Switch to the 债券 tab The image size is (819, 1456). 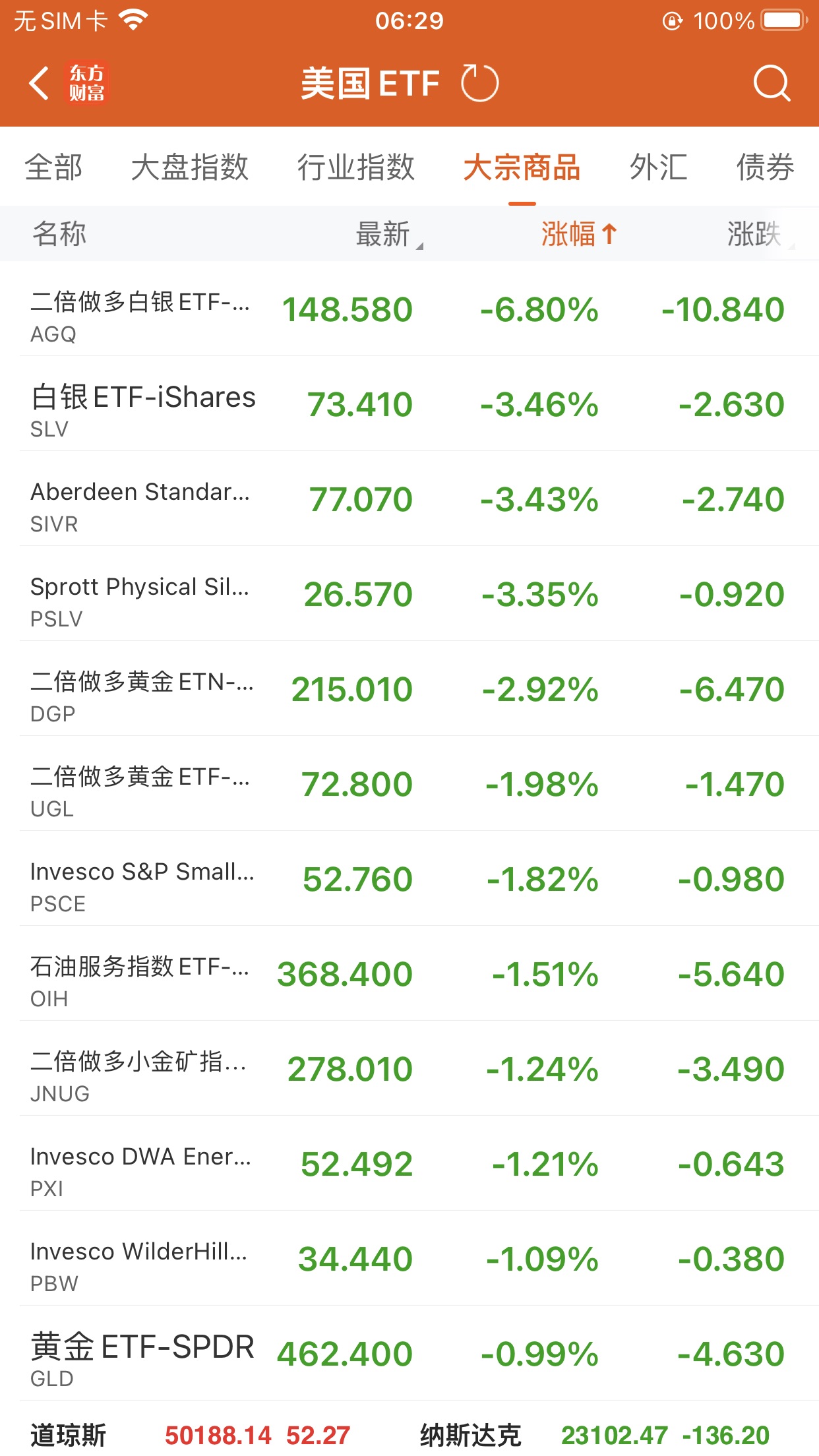pos(765,167)
